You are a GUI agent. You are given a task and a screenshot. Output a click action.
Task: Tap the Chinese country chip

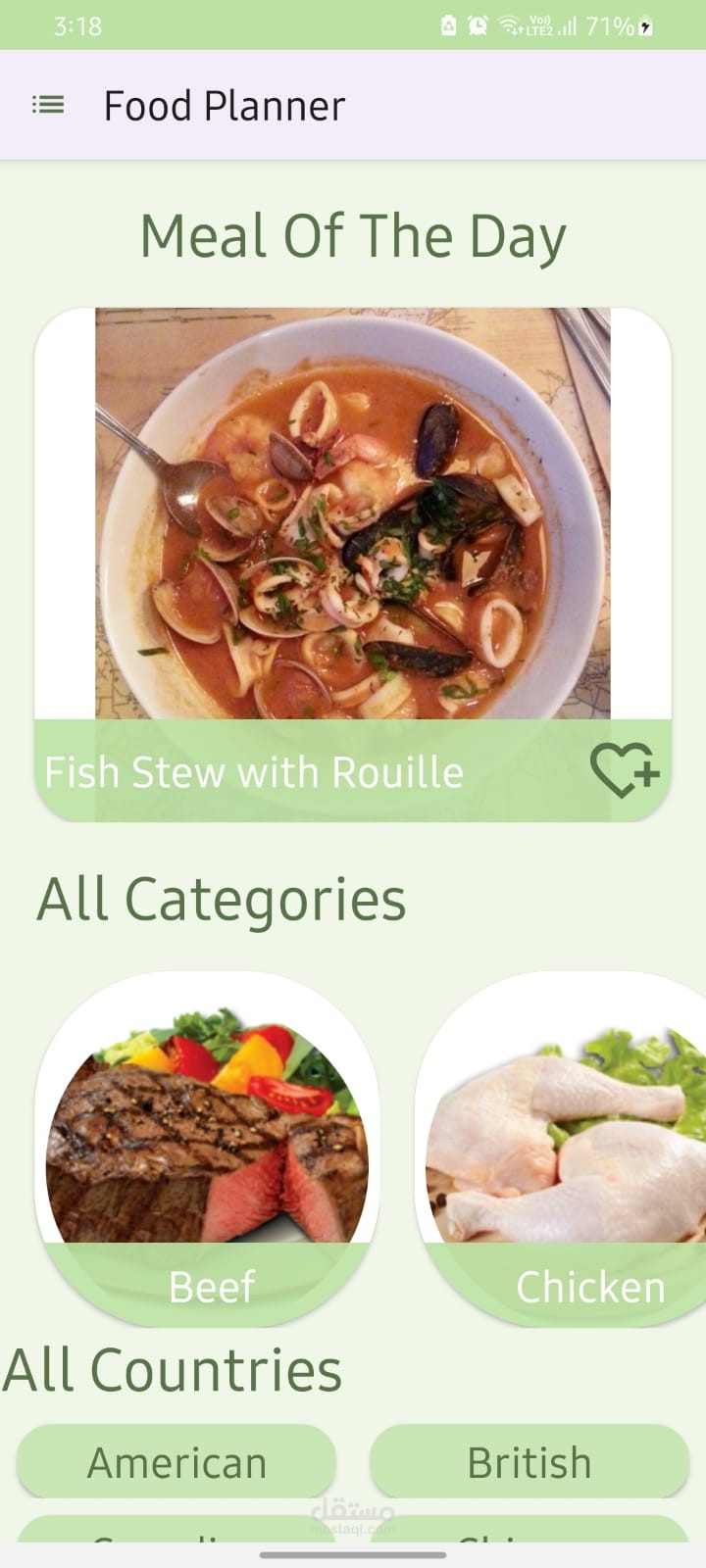(x=528, y=1539)
